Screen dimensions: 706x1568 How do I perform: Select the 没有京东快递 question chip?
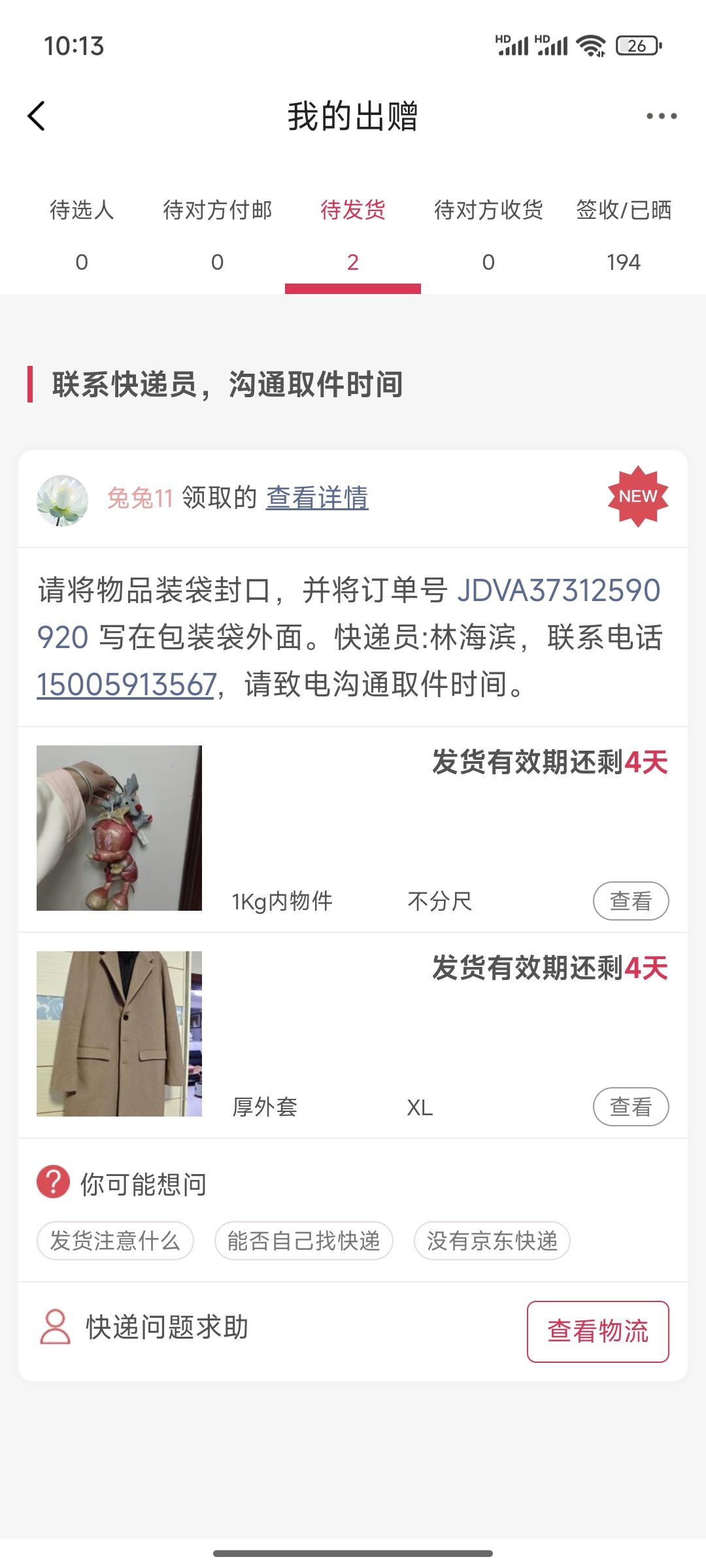tap(492, 1241)
